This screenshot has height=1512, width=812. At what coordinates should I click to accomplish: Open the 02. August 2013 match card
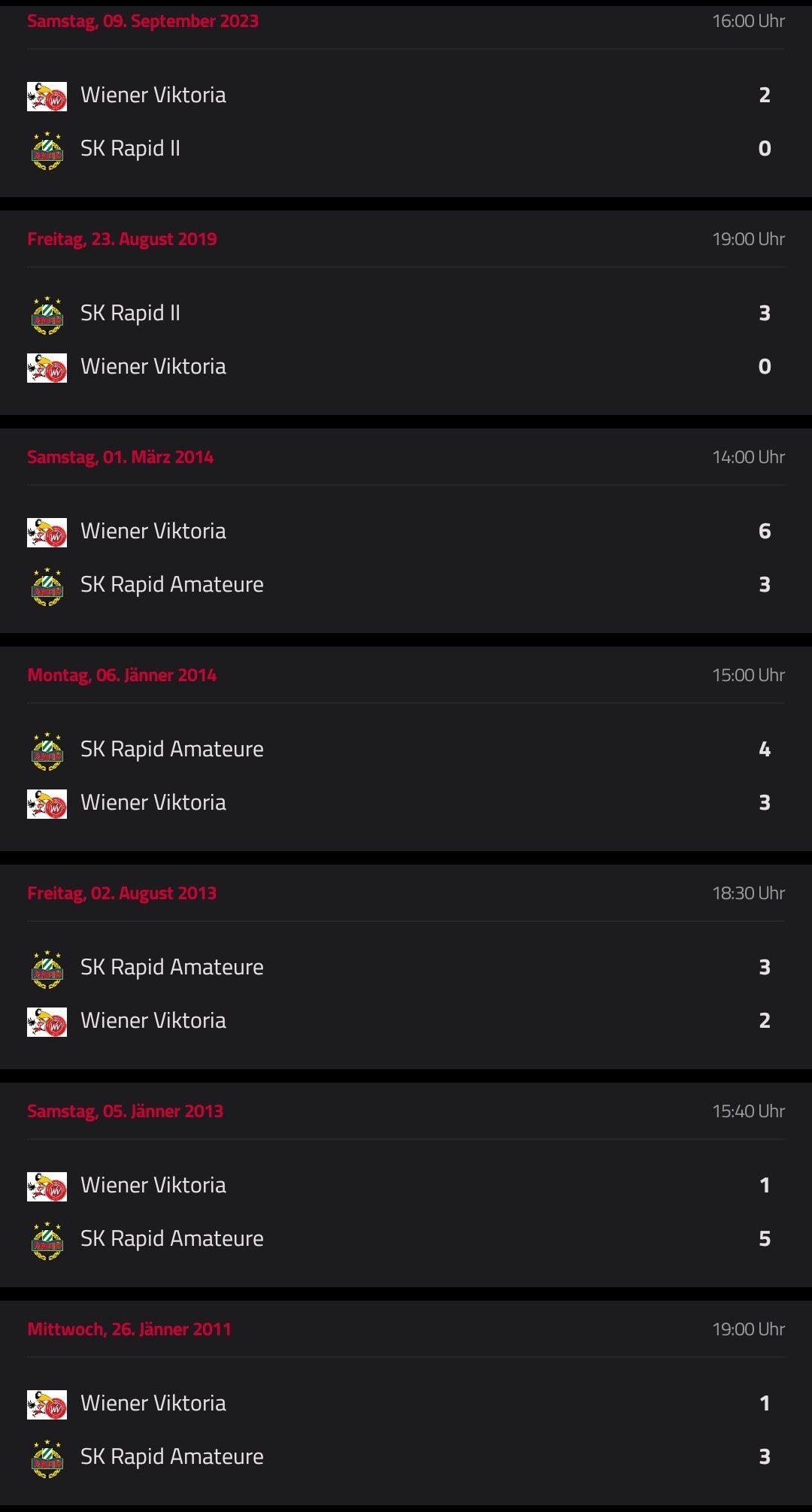[x=406, y=967]
